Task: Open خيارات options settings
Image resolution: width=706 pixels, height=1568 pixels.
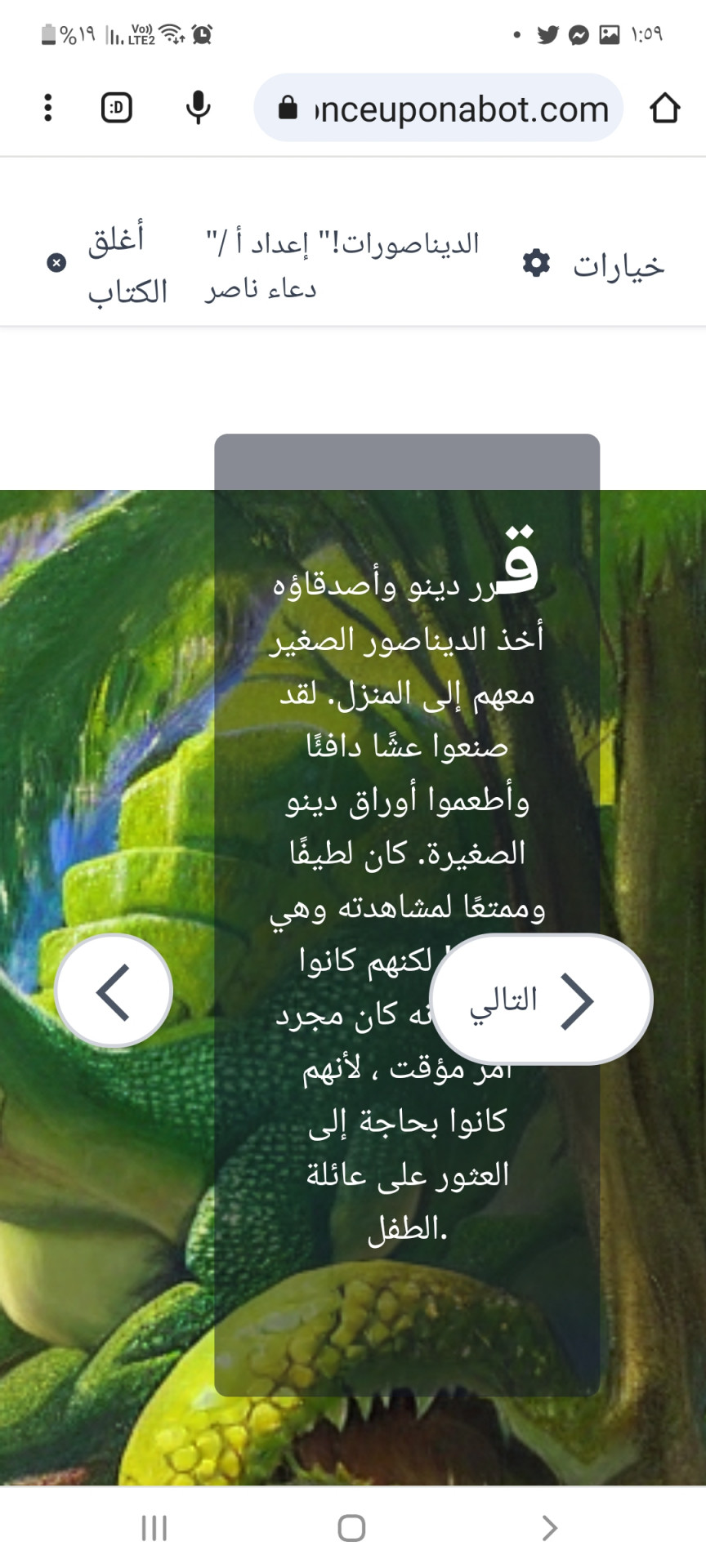Action: 594,265
